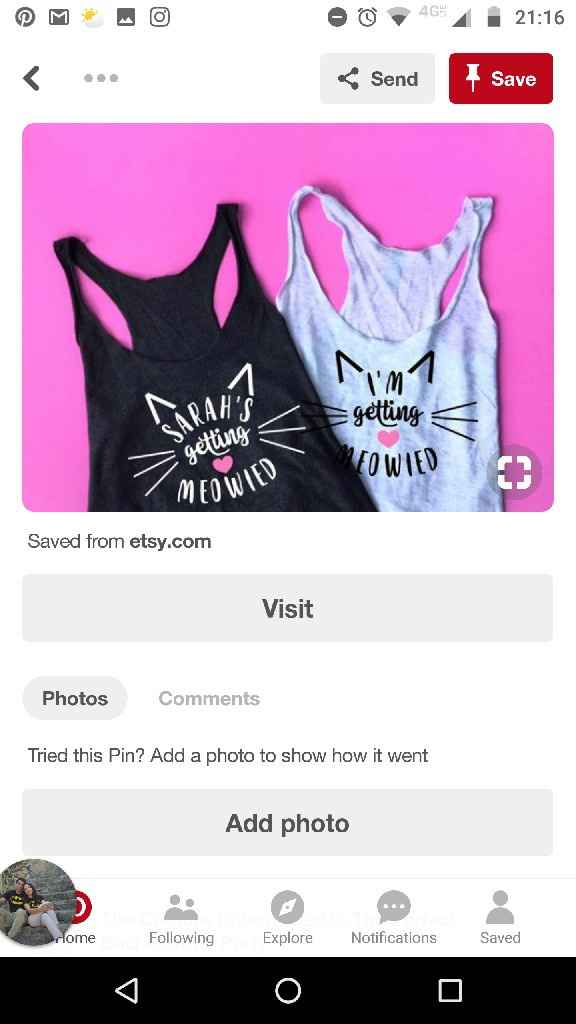Open Notifications tab
576x1024 pixels.
(394, 920)
